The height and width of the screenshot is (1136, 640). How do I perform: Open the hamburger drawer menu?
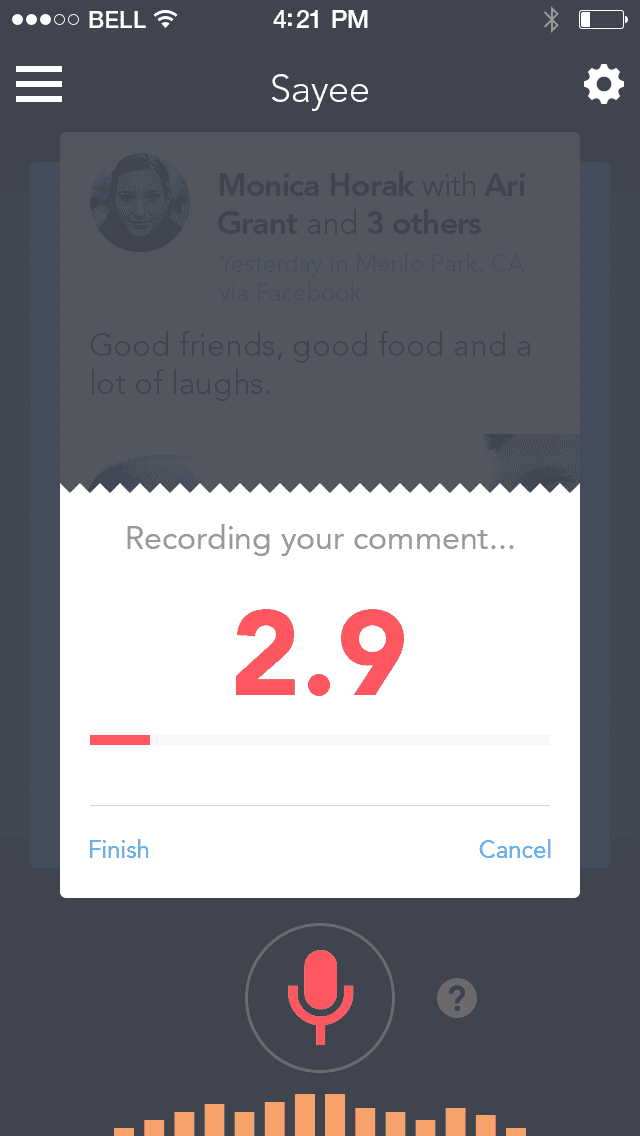pyautogui.click(x=39, y=85)
